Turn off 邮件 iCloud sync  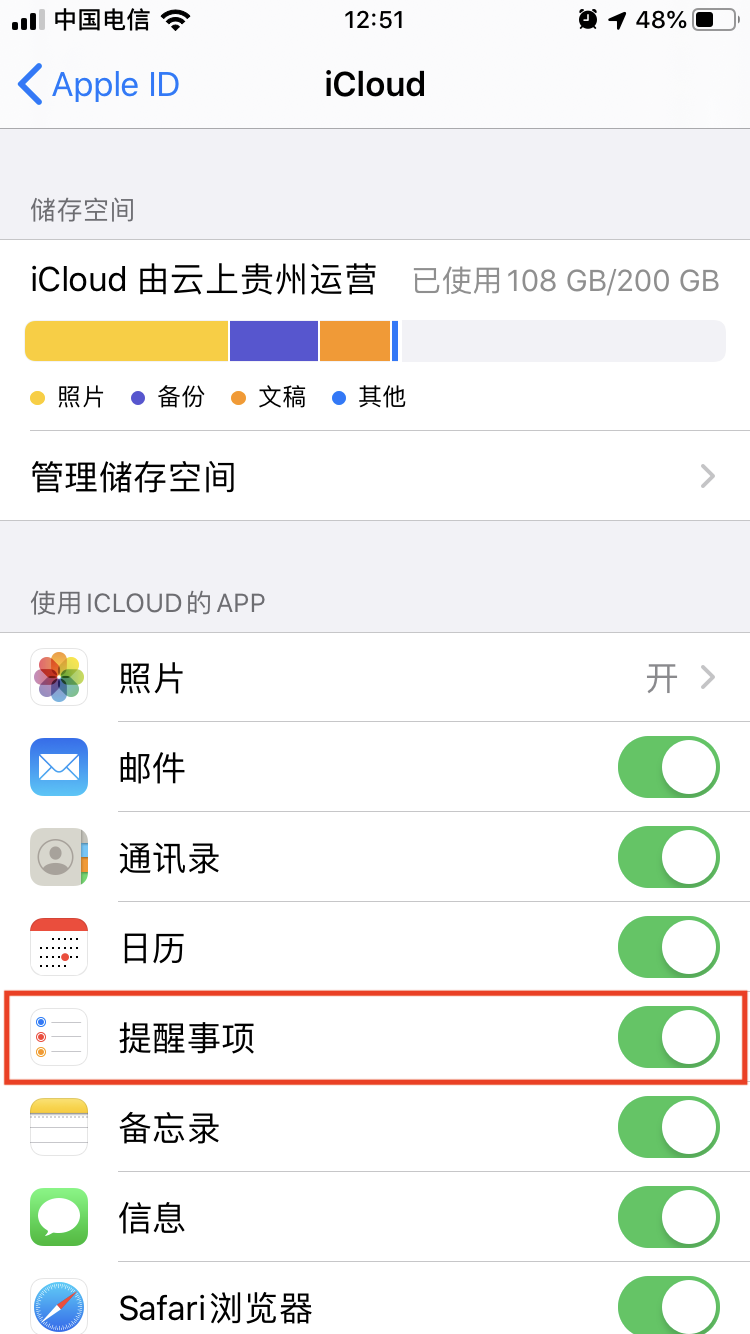[x=668, y=768]
